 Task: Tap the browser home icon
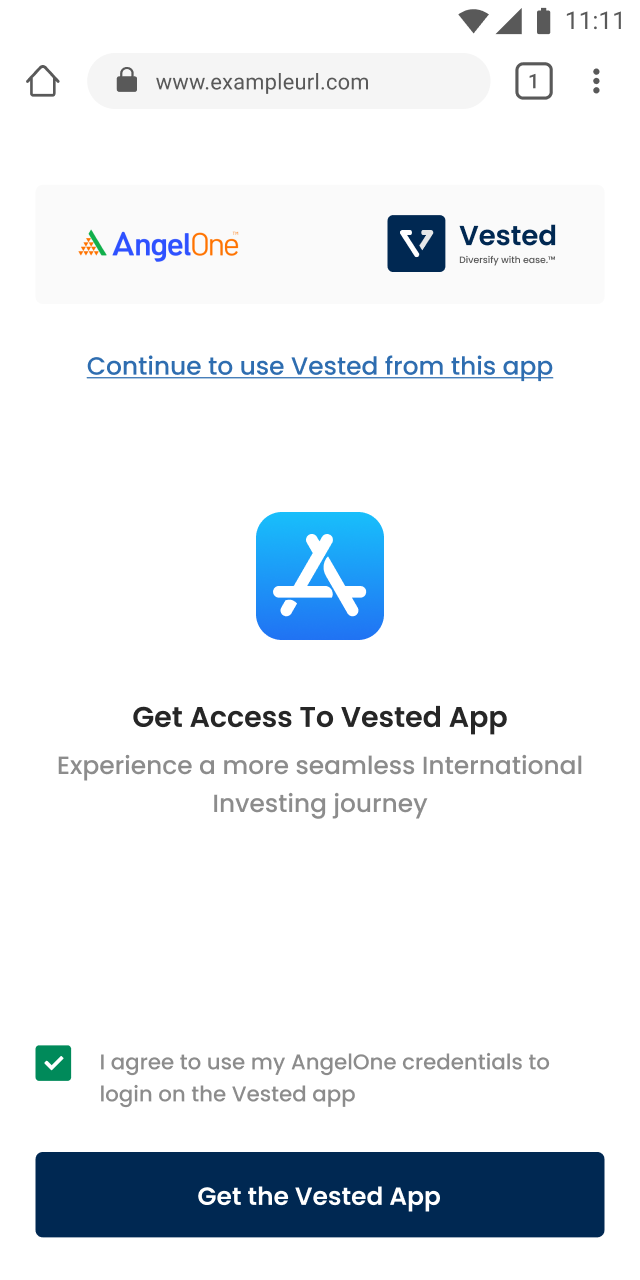coord(43,81)
